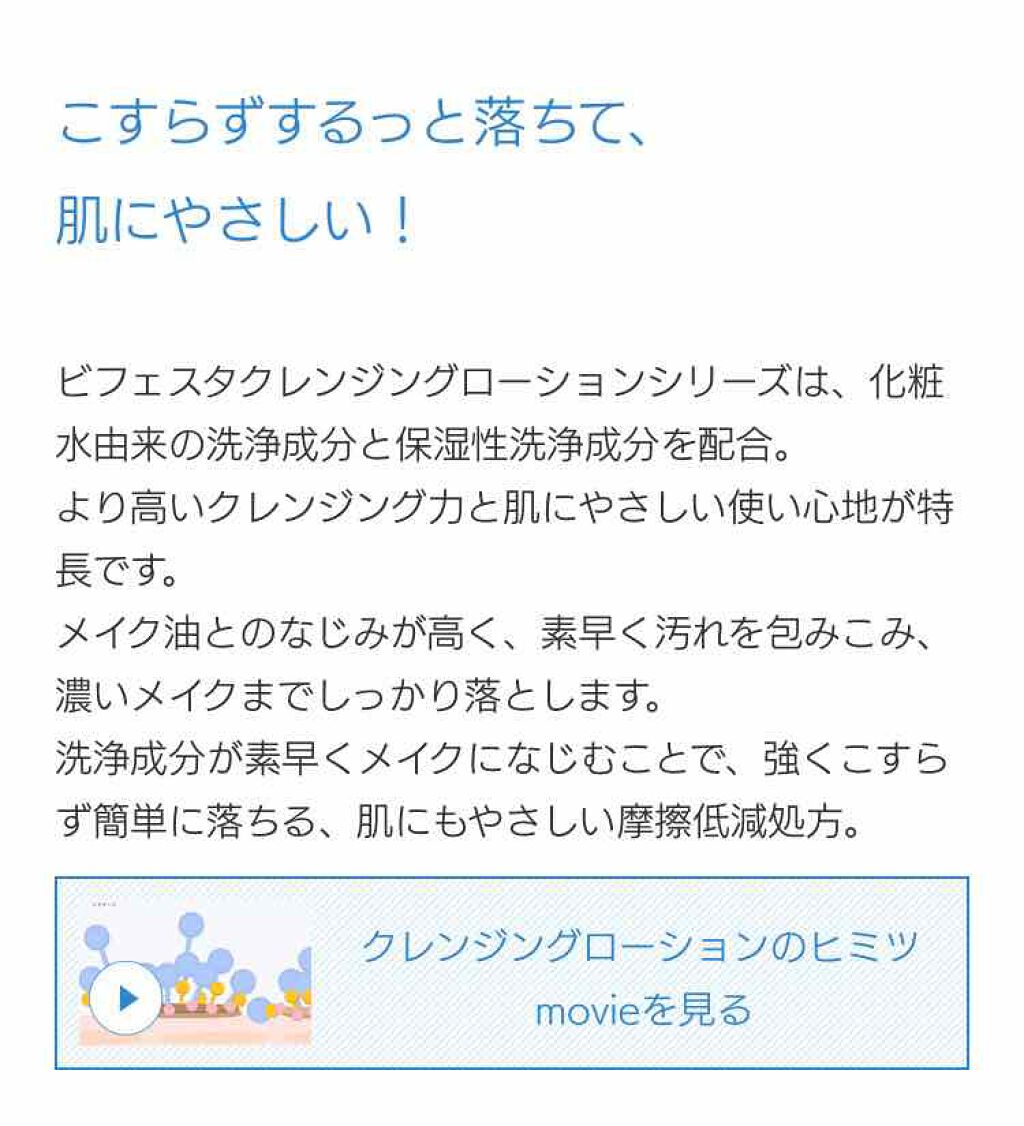Click the word movie in the banner link

coord(587,1013)
